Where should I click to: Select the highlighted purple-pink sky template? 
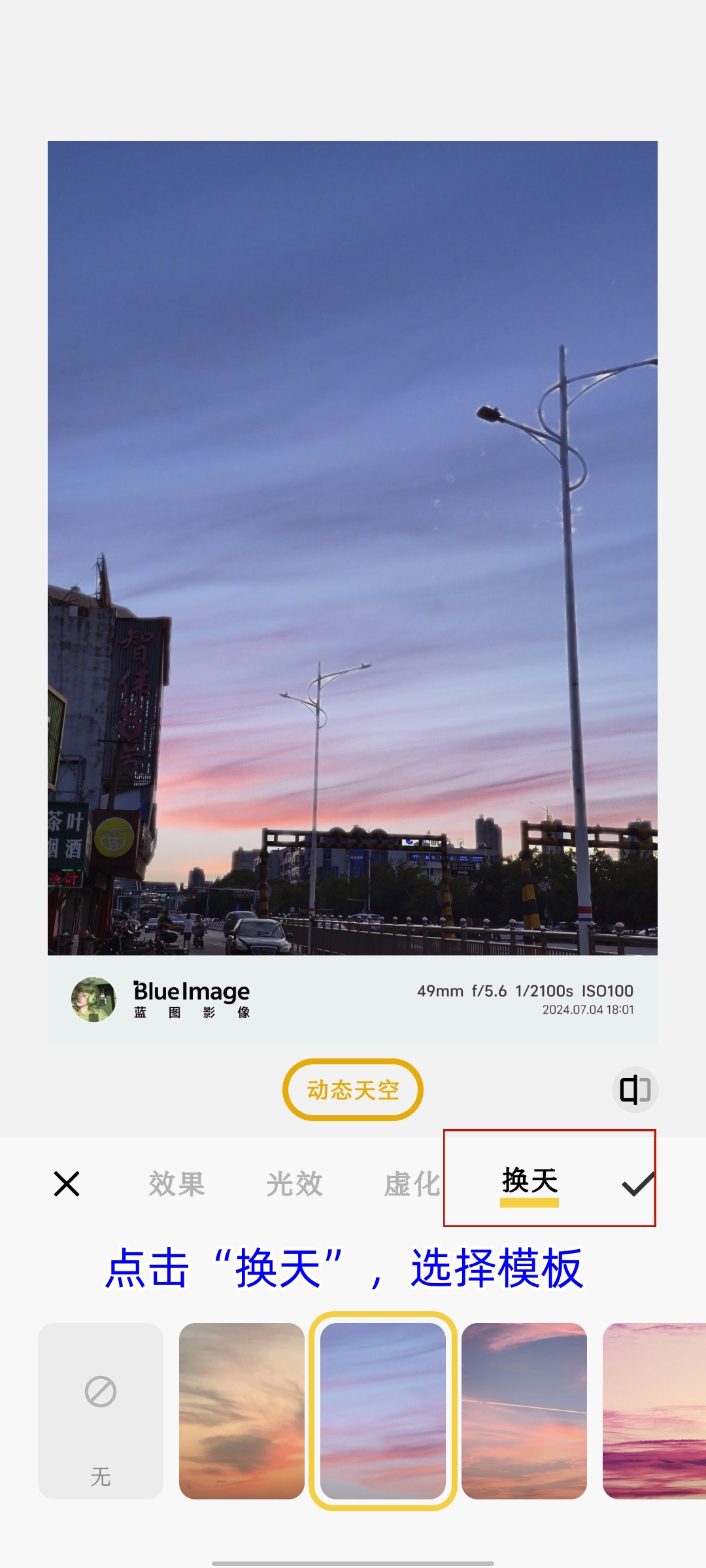click(x=383, y=1411)
